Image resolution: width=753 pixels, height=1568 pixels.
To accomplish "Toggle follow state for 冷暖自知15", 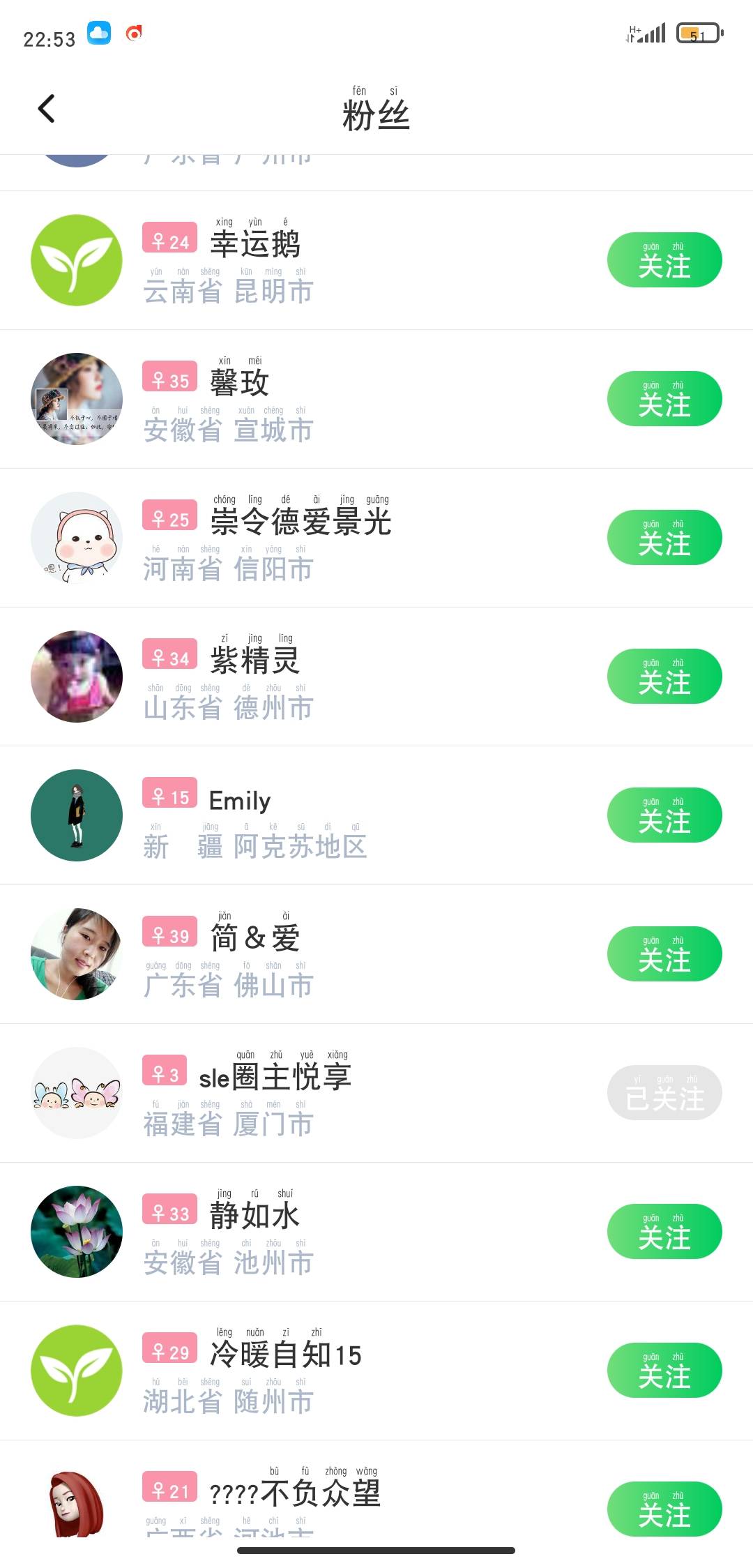I will point(664,1371).
